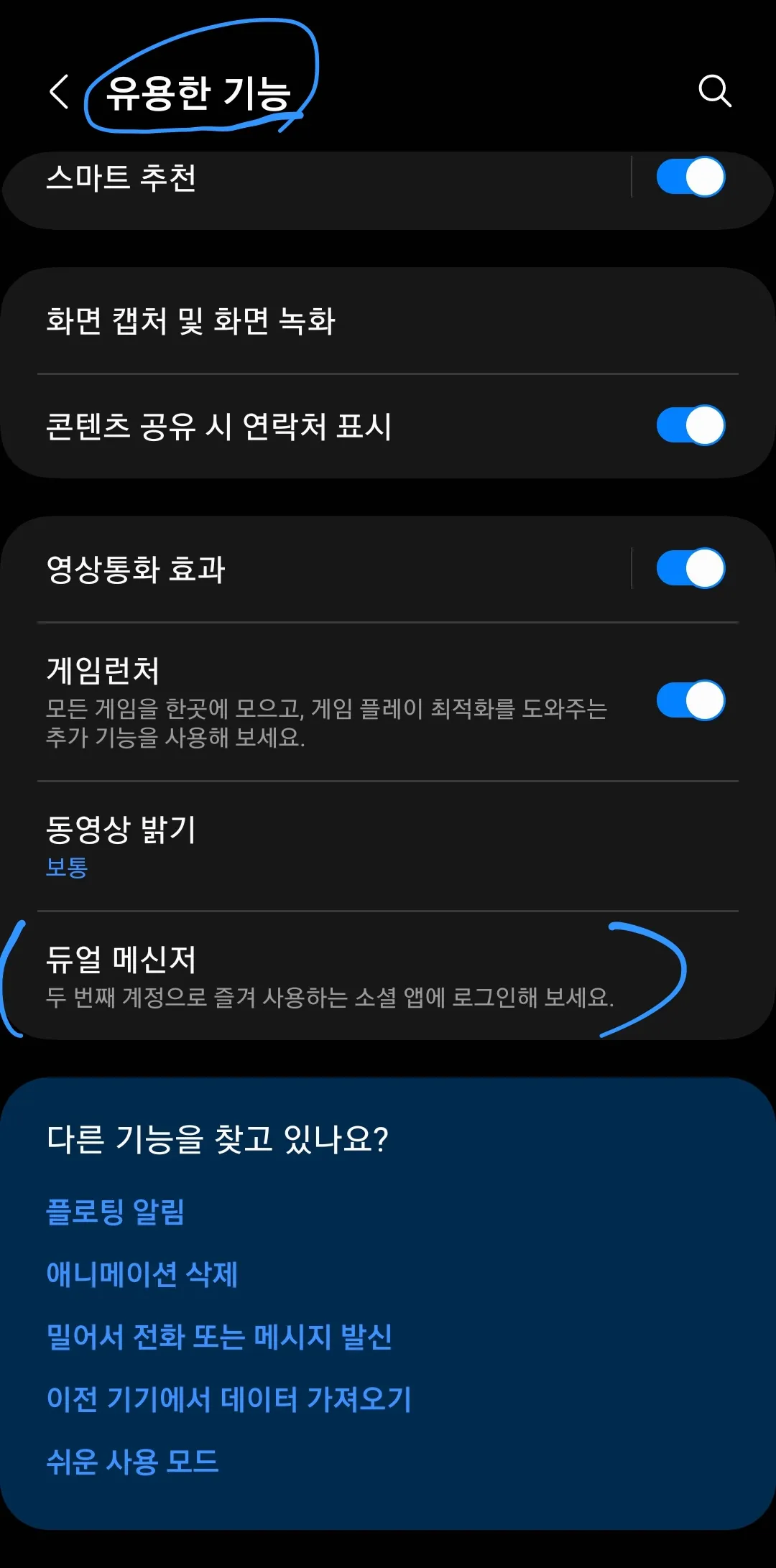
Task: Open 화면 캡처 및 화면 녹화 settings
Action: pos(287,321)
